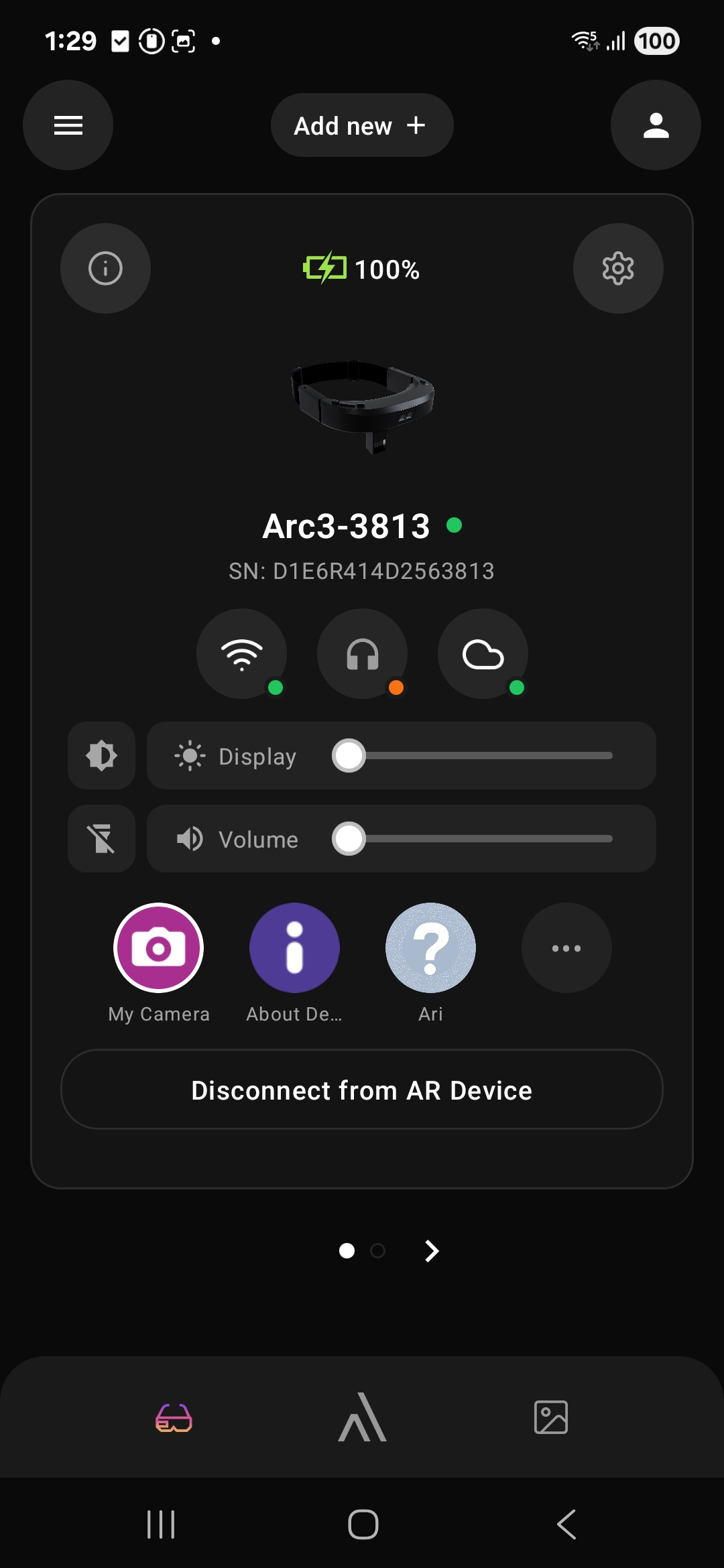724x1568 pixels.
Task: Go to next device page arrow
Action: pos(432,1251)
